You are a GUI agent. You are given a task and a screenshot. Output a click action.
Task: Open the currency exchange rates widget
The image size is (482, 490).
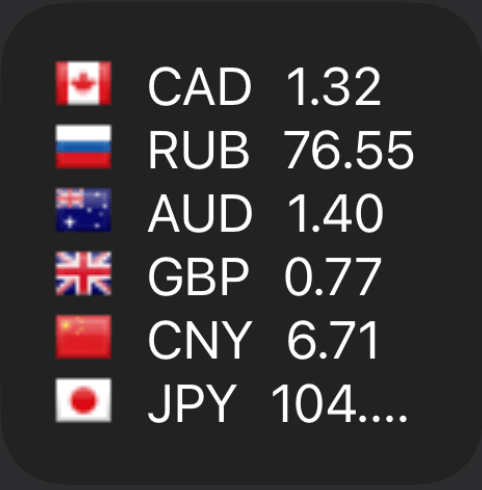tap(241, 243)
